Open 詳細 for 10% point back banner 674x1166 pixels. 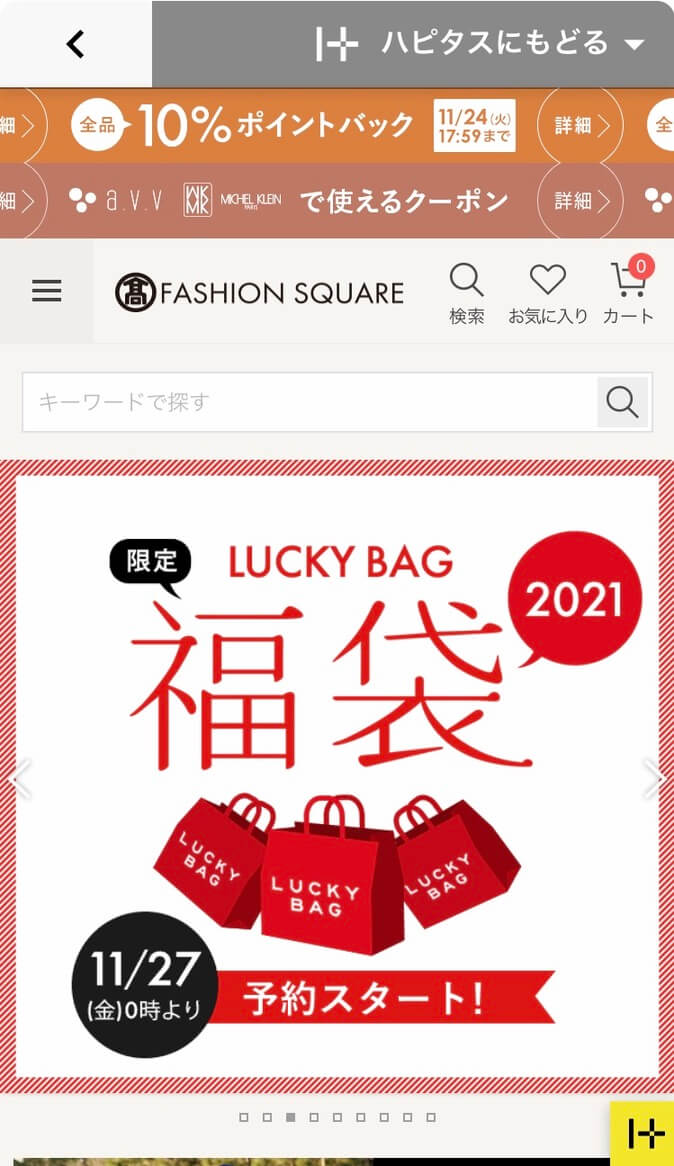point(579,126)
